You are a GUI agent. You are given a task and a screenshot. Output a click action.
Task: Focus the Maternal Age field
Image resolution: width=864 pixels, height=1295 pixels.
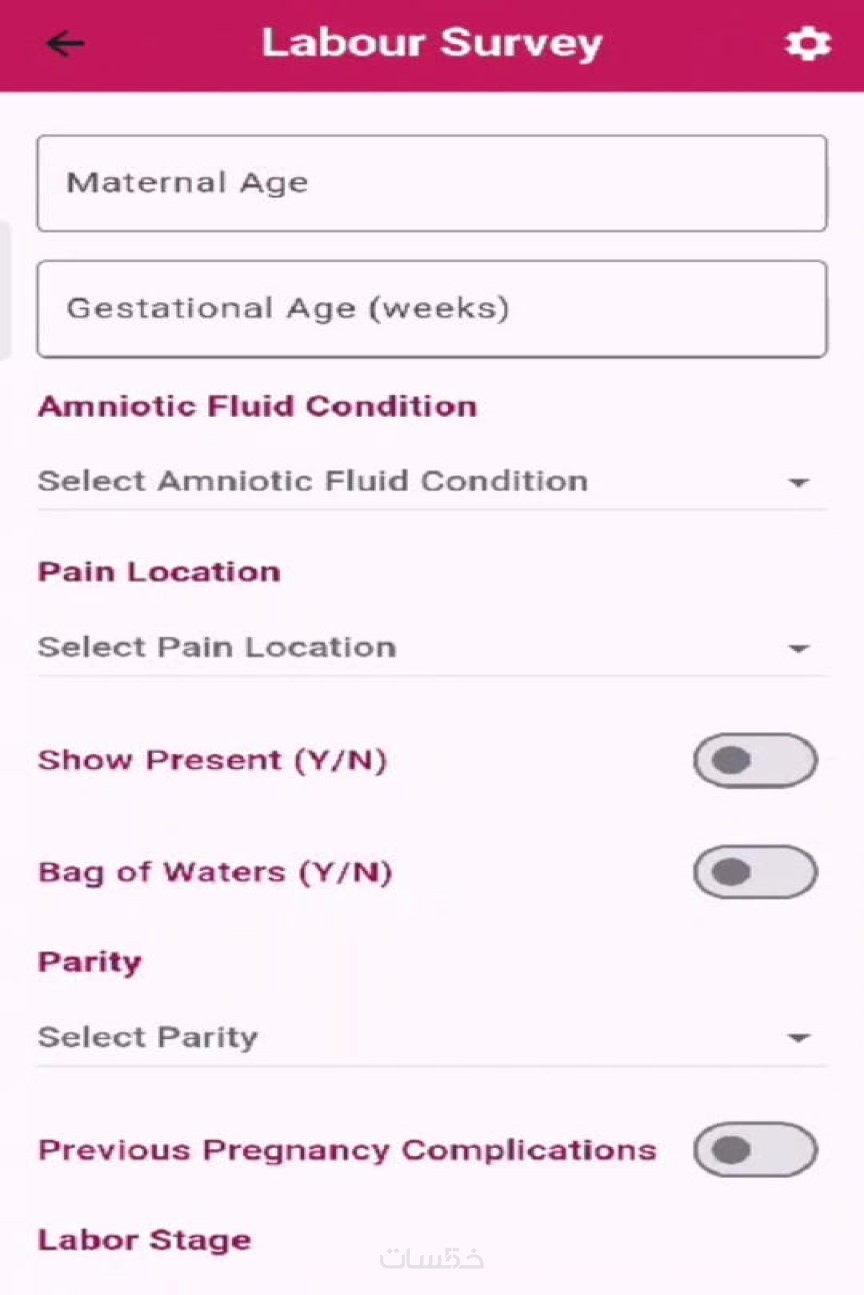point(431,183)
